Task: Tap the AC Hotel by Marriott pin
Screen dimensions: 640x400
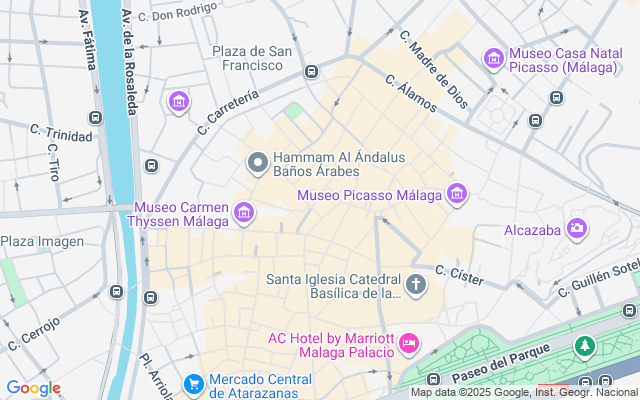Action: click(409, 345)
